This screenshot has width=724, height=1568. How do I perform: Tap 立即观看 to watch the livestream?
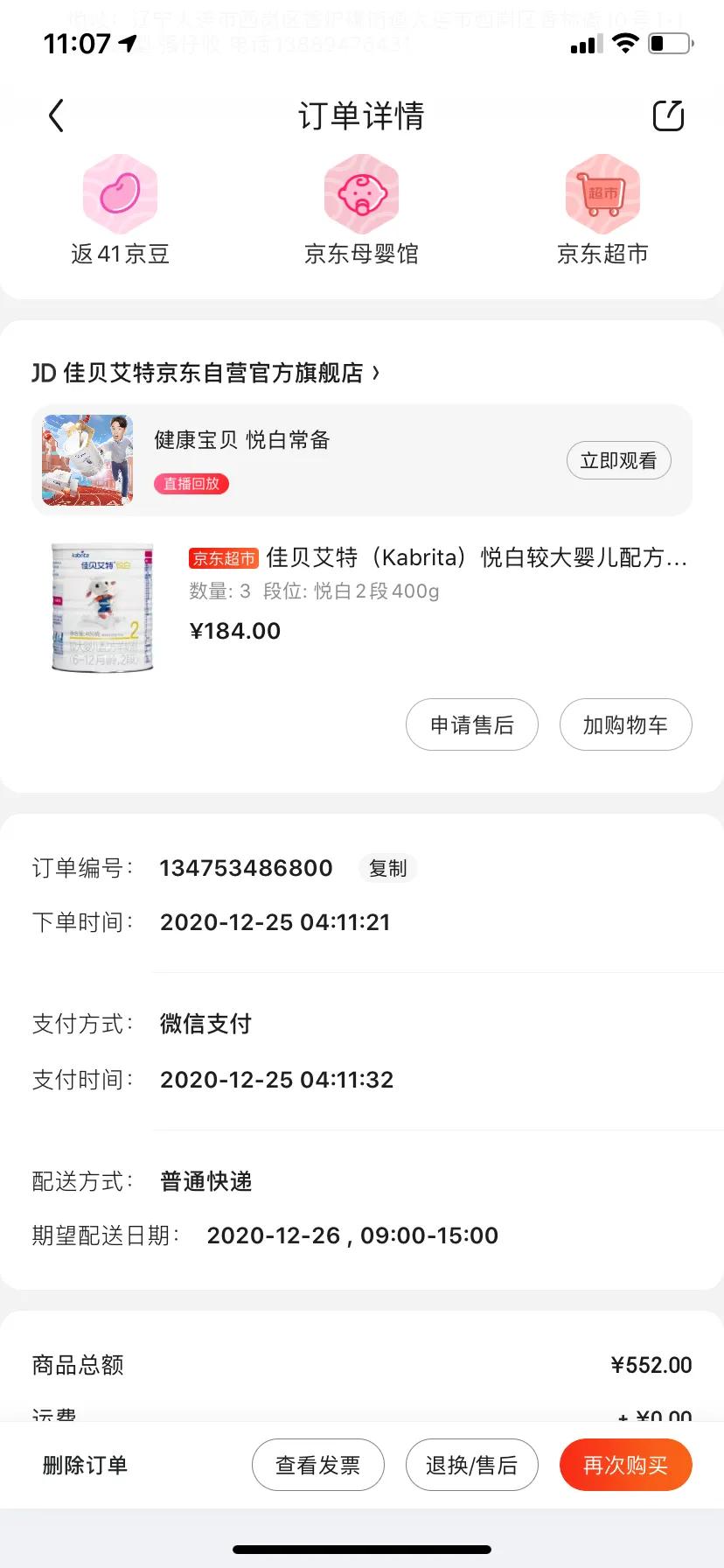(x=618, y=460)
